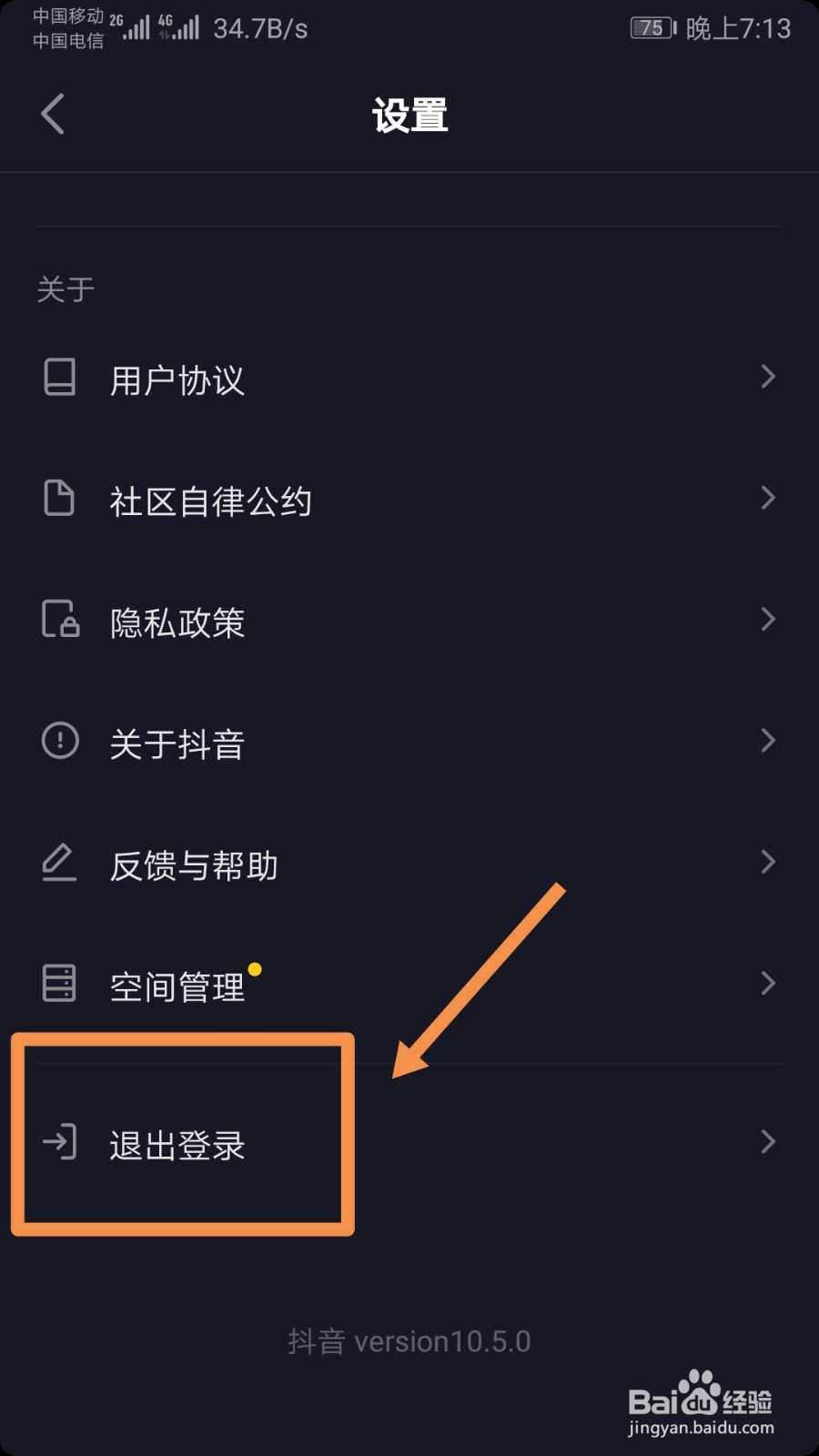The height and width of the screenshot is (1456, 819).
Task: Click the 关于抖音 info icon
Action: tap(58, 742)
